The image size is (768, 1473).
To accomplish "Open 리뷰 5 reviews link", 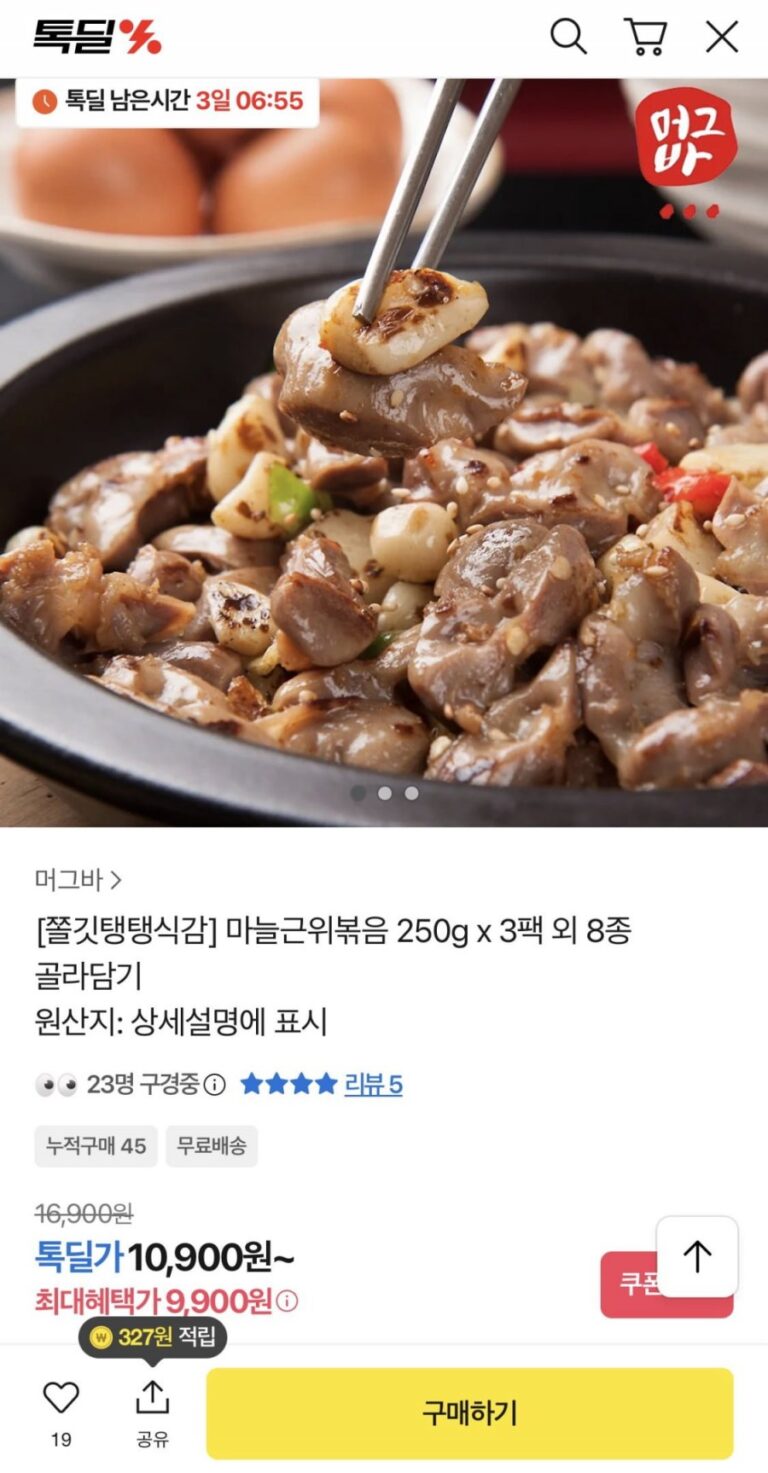I will tap(373, 1084).
